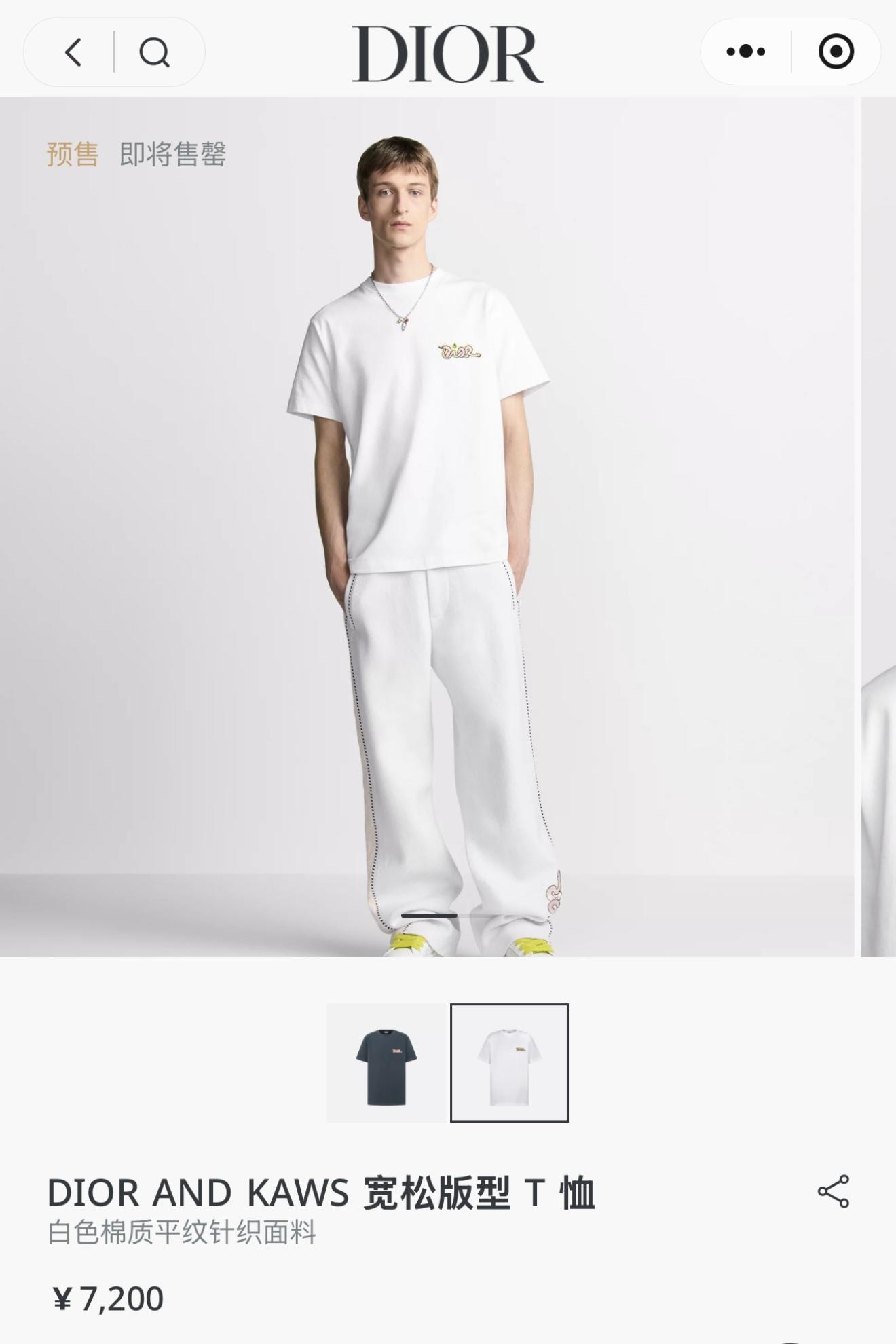The image size is (896, 1344).
Task: Close the mini program with the circle button
Action: pyautogui.click(x=836, y=52)
